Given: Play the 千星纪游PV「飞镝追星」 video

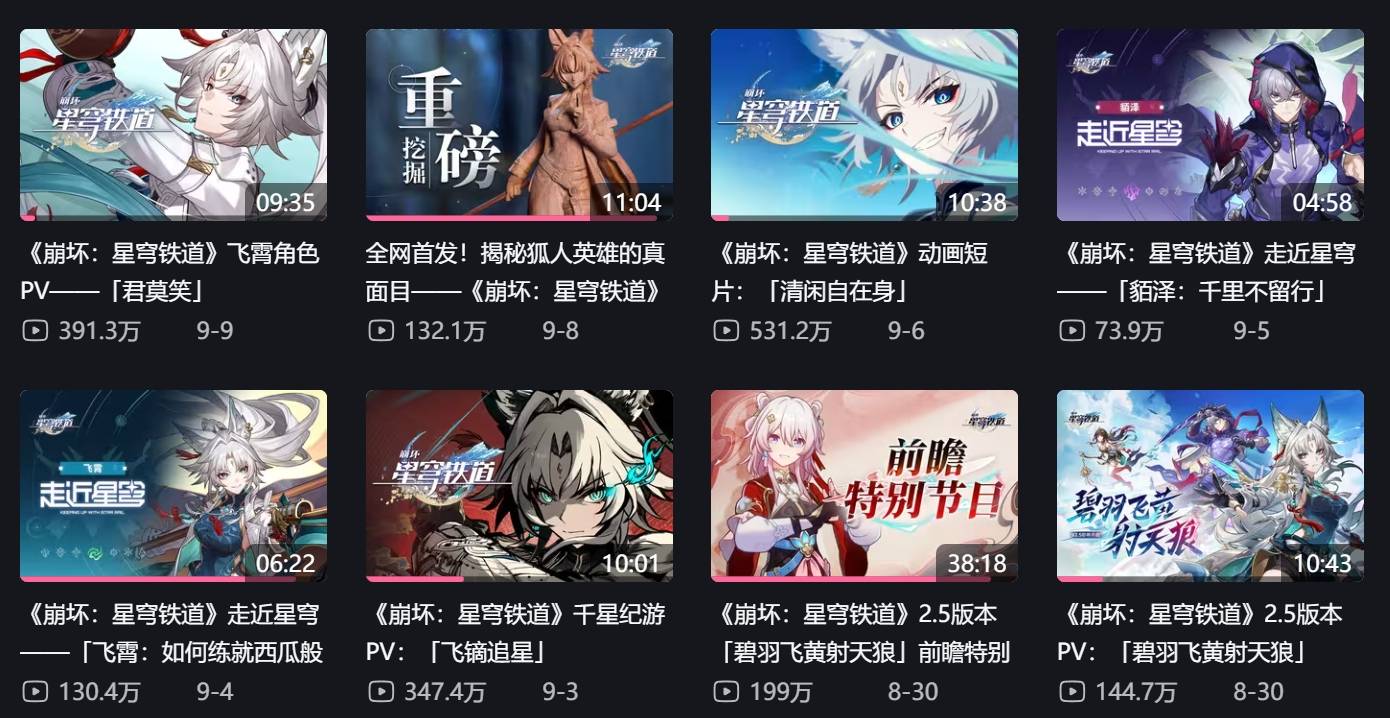Looking at the screenshot, I should tap(519, 485).
